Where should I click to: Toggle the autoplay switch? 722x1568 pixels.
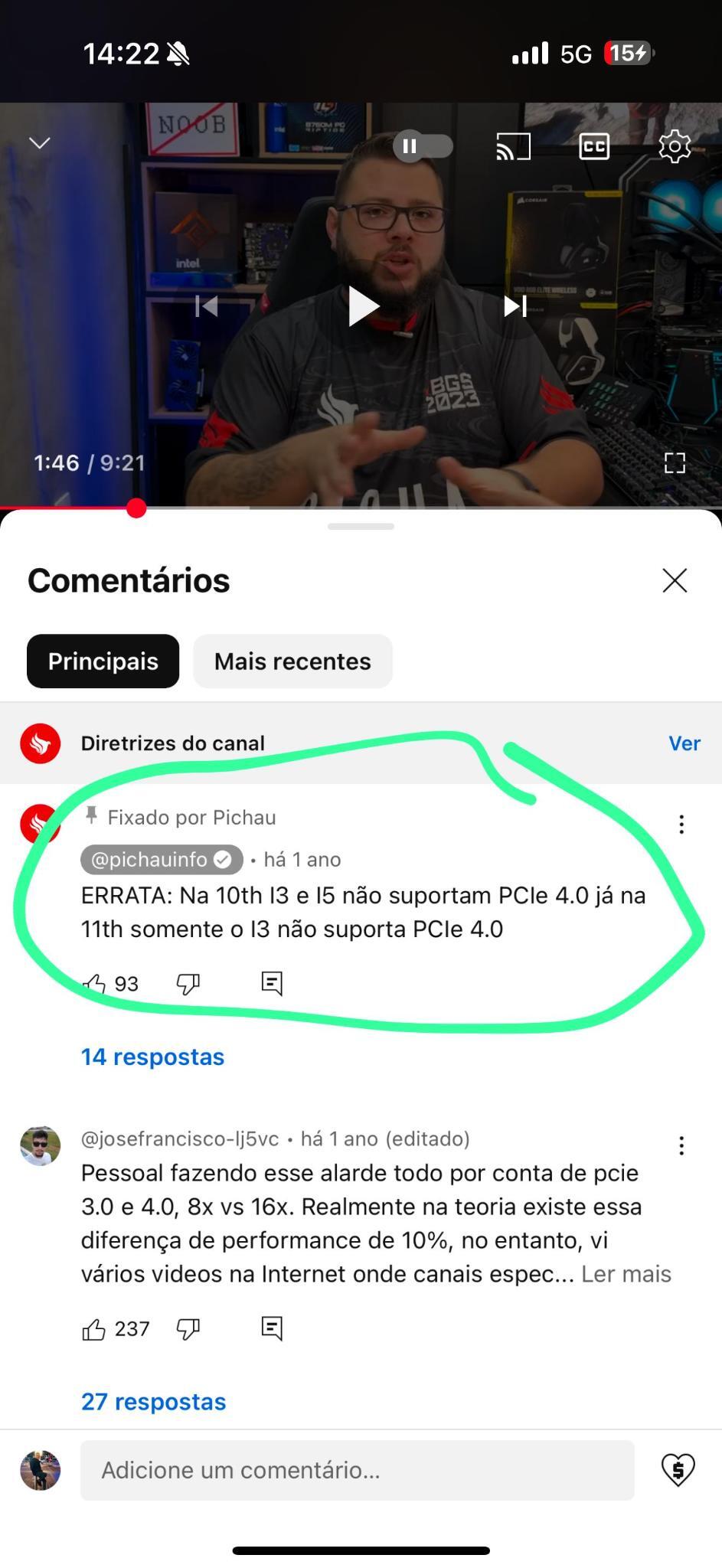pos(423,145)
